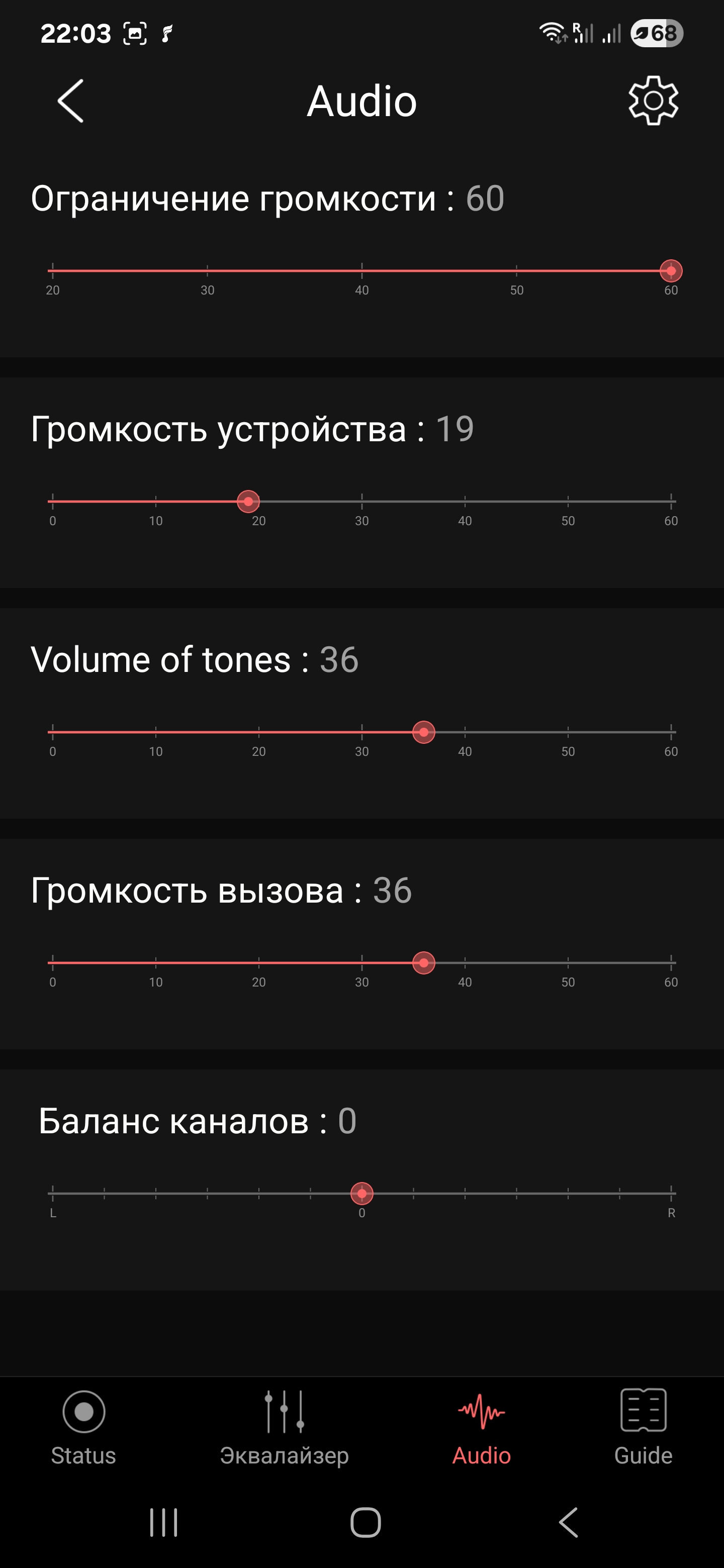Set Громкость вызова slider to 10
Viewport: 724px width, 1568px height.
tap(156, 963)
